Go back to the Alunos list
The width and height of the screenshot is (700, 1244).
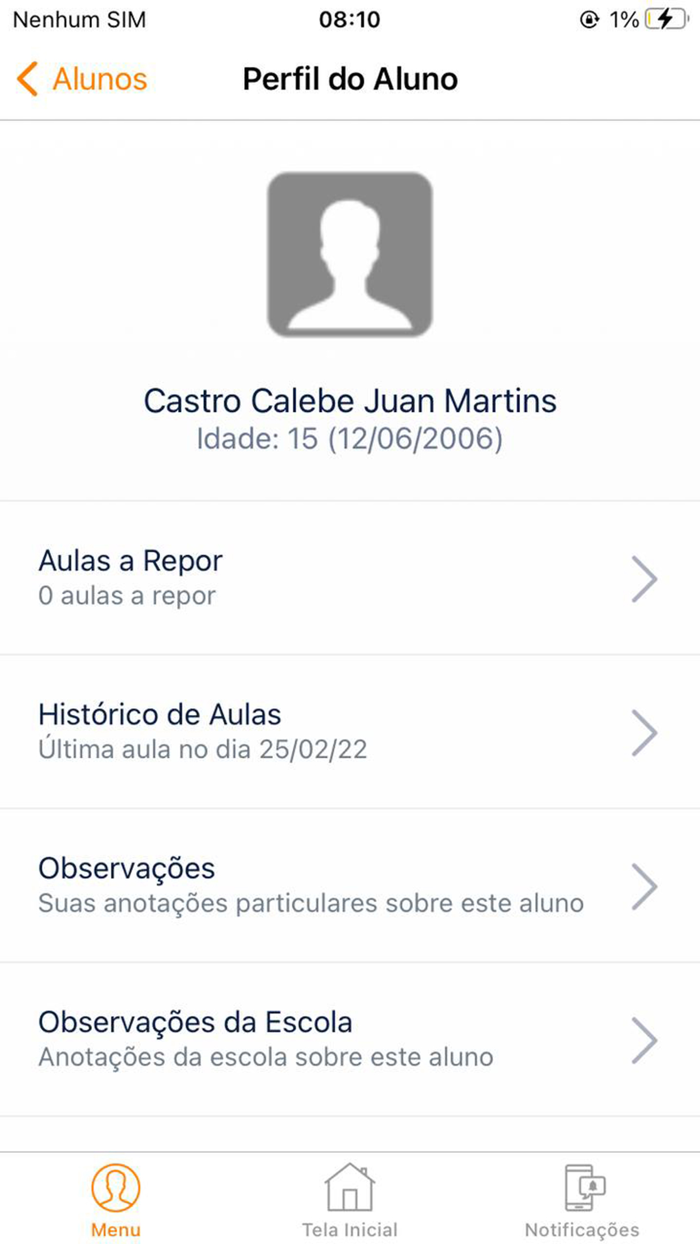click(82, 79)
